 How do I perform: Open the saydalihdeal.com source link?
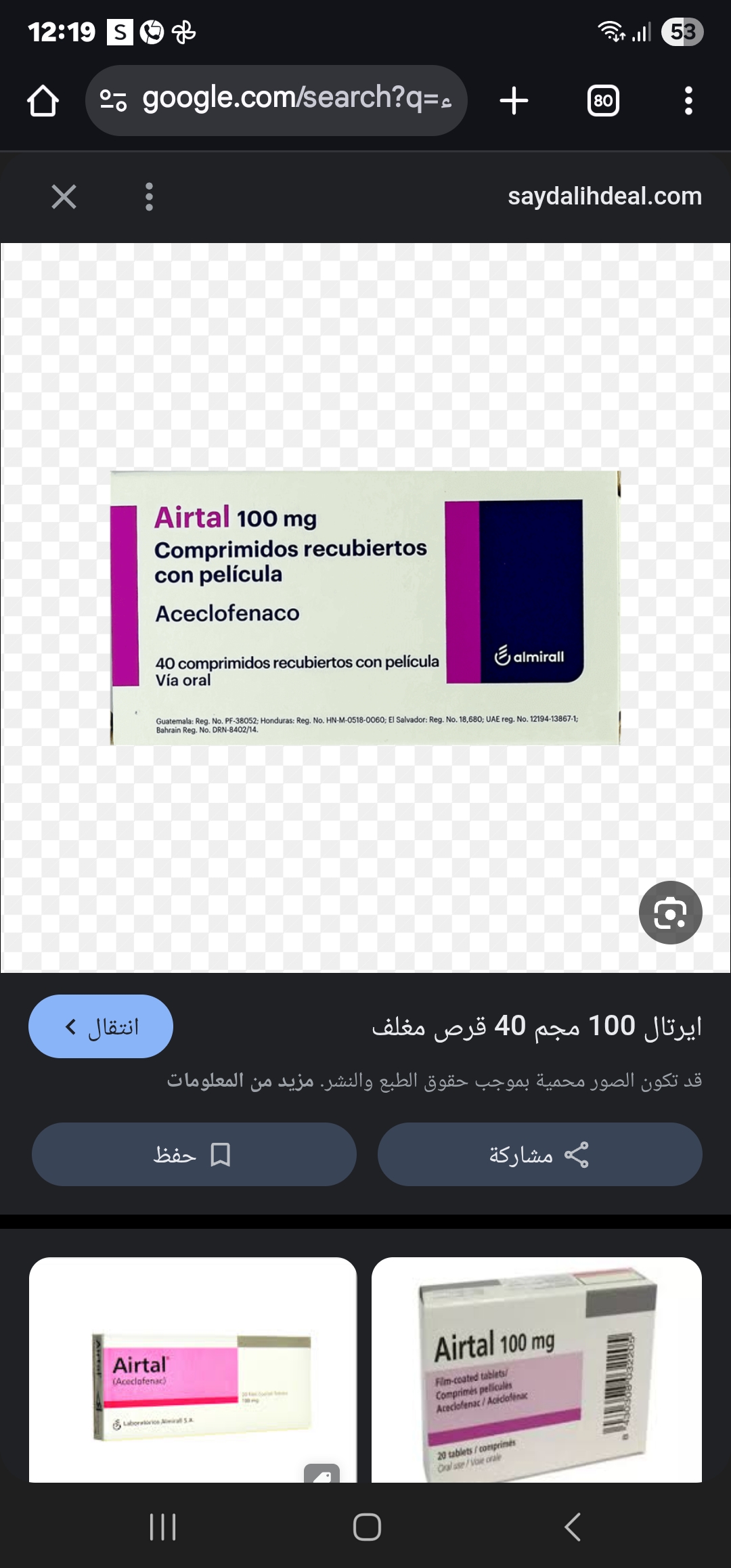(x=604, y=196)
